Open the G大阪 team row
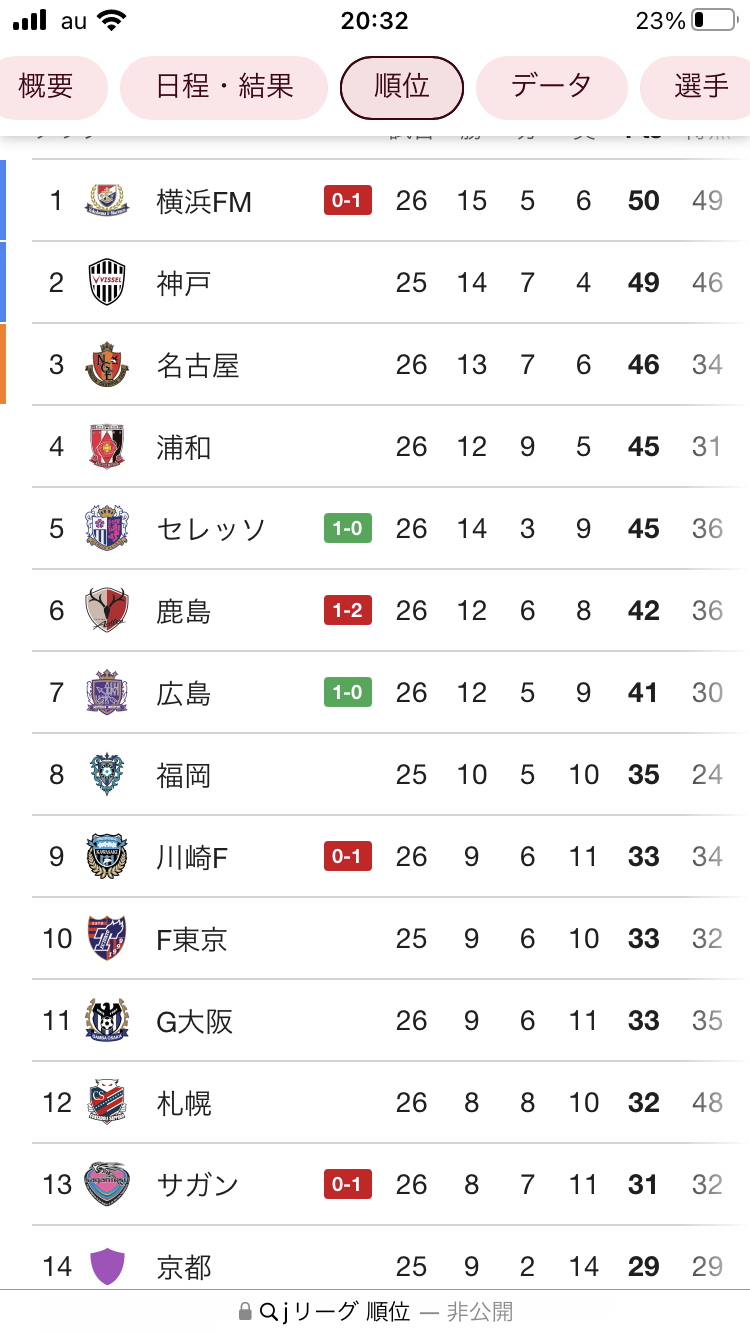 coord(391,1021)
